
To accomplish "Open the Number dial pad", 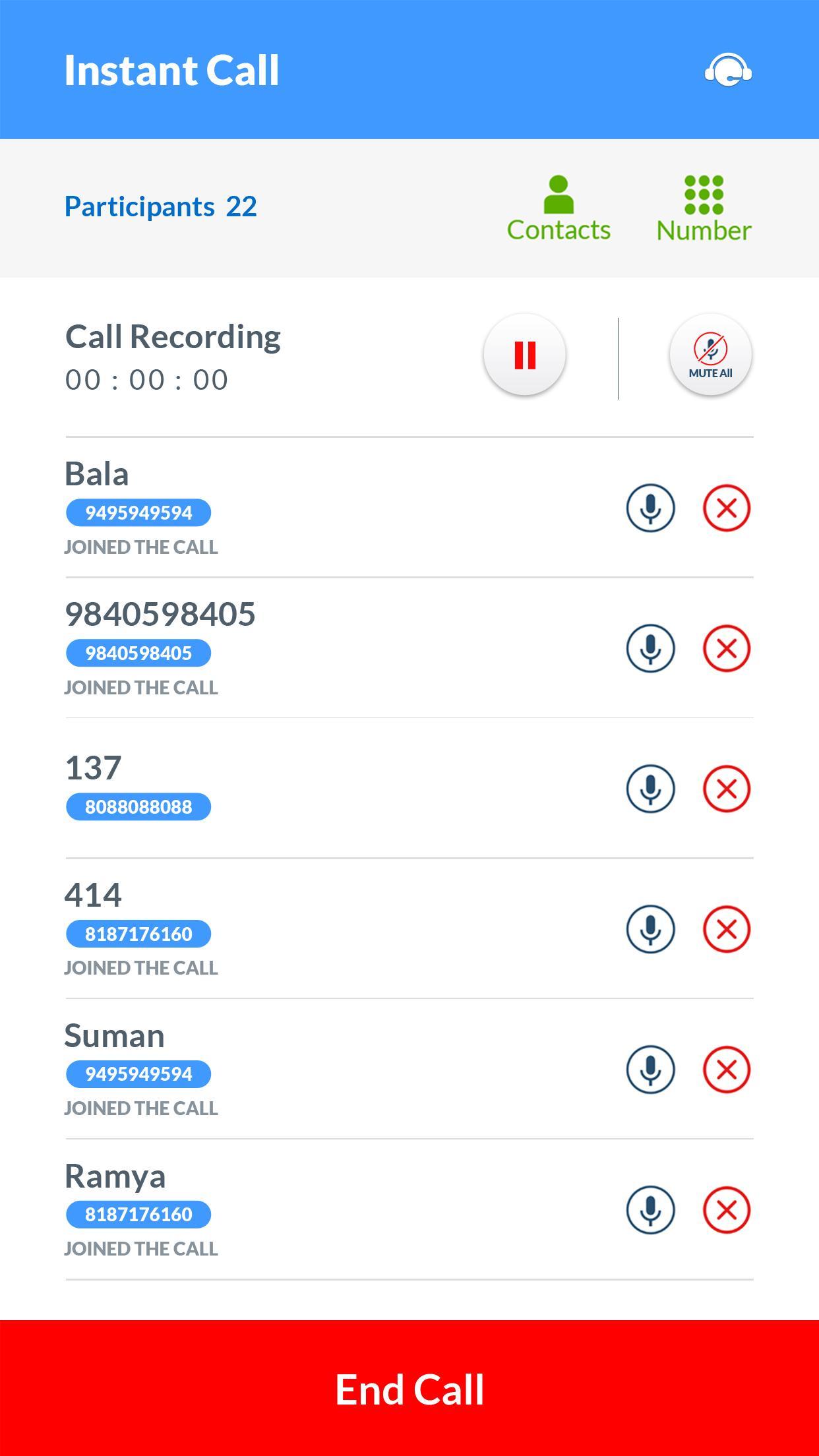I will 704,208.
